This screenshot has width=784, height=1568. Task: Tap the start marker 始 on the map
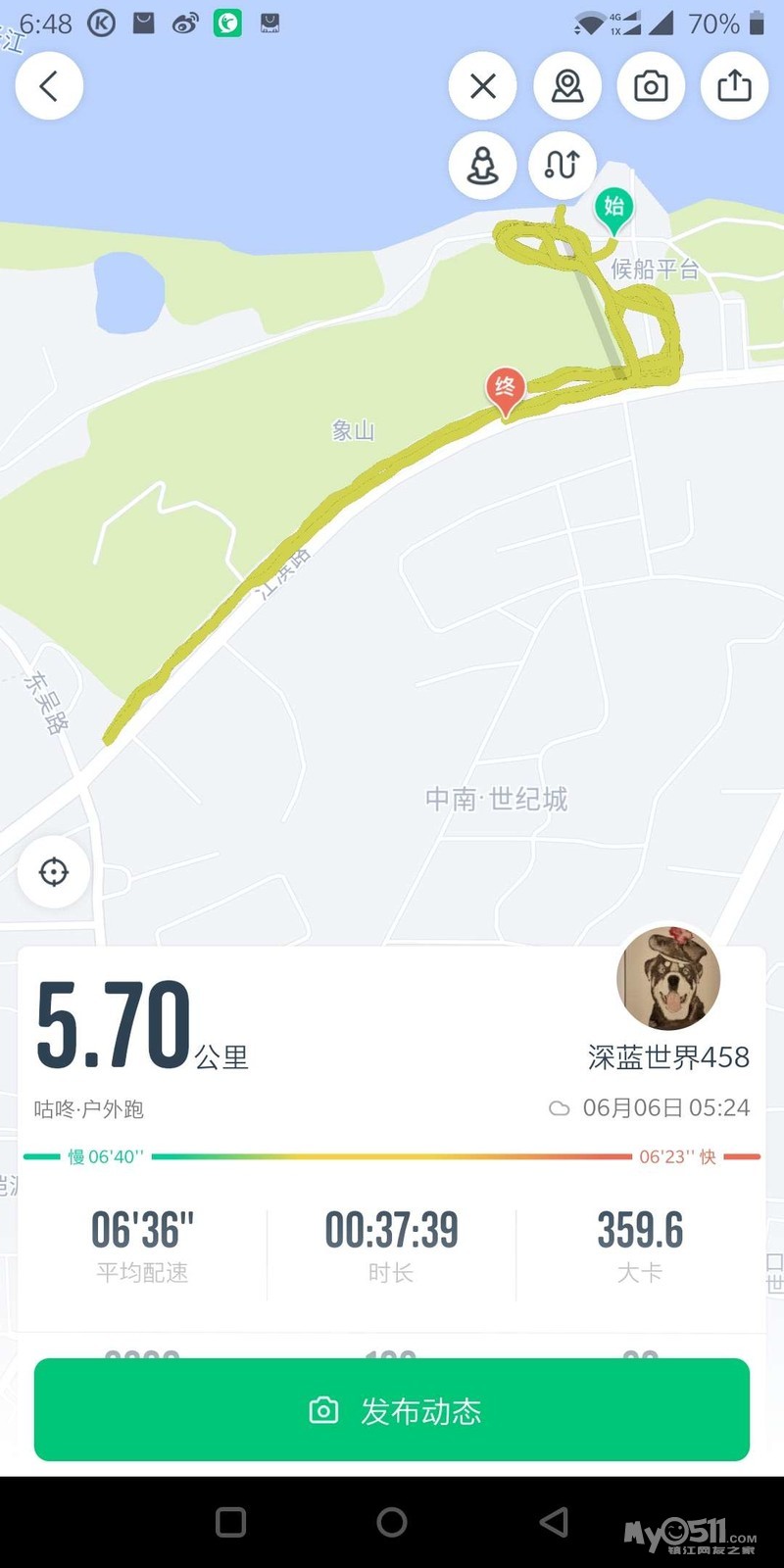[x=613, y=209]
